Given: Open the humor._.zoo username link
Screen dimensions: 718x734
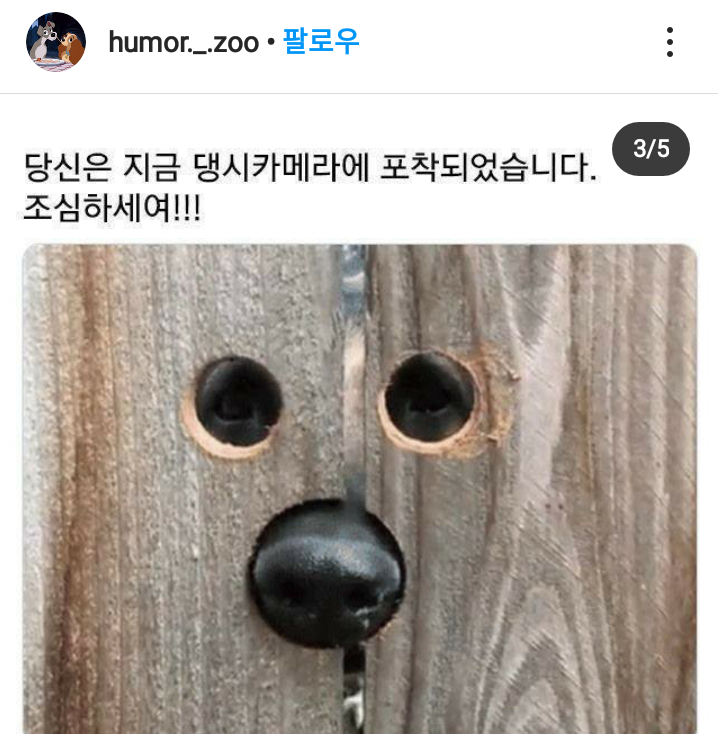Looking at the screenshot, I should point(183,42).
